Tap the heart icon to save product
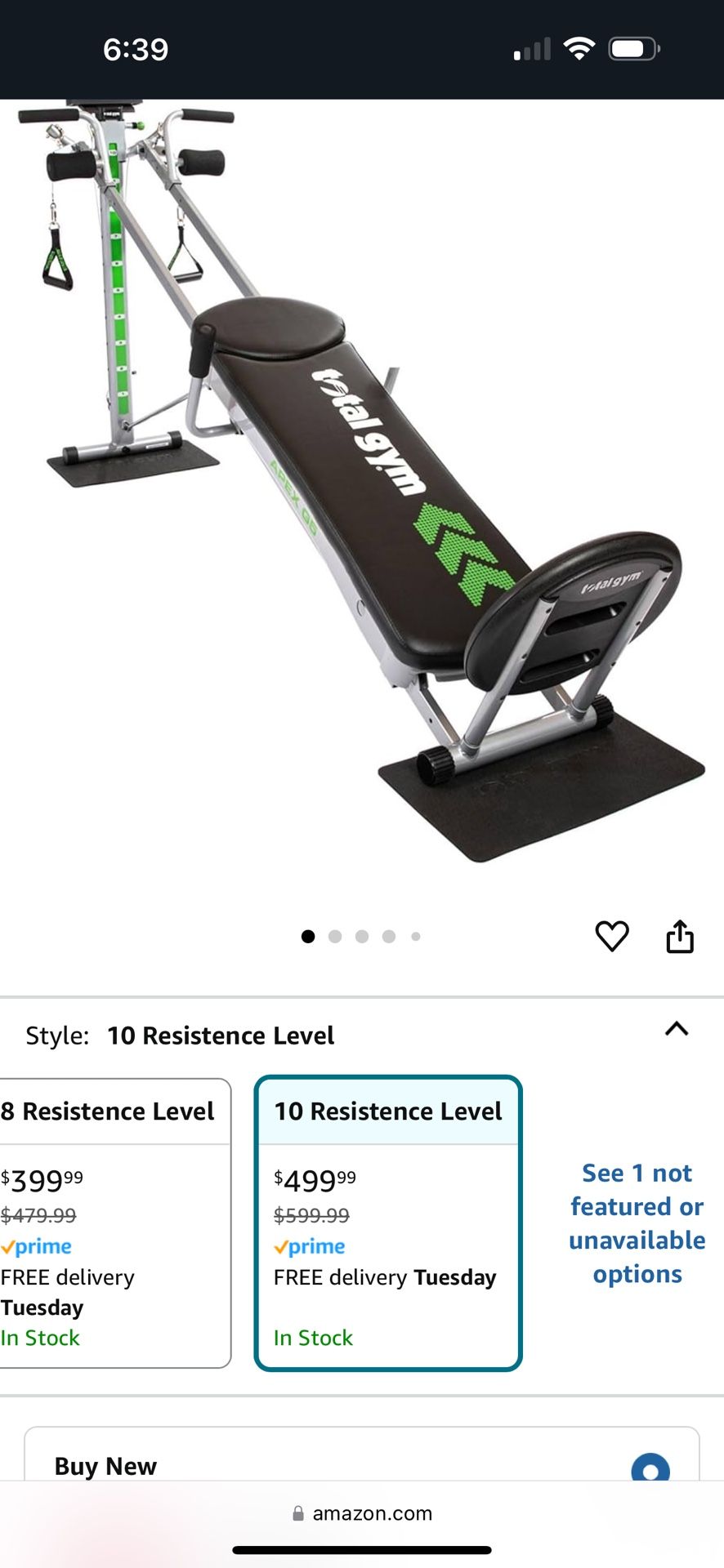The height and width of the screenshot is (1568, 724). (x=613, y=936)
